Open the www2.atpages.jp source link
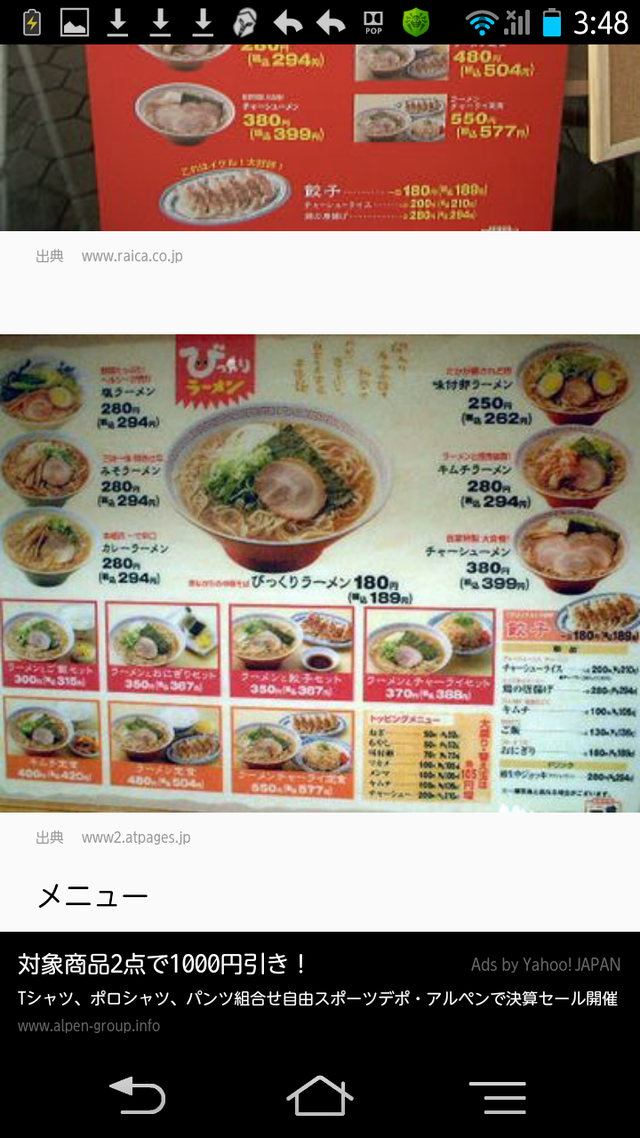Screen dimensions: 640x1138 tap(136, 838)
